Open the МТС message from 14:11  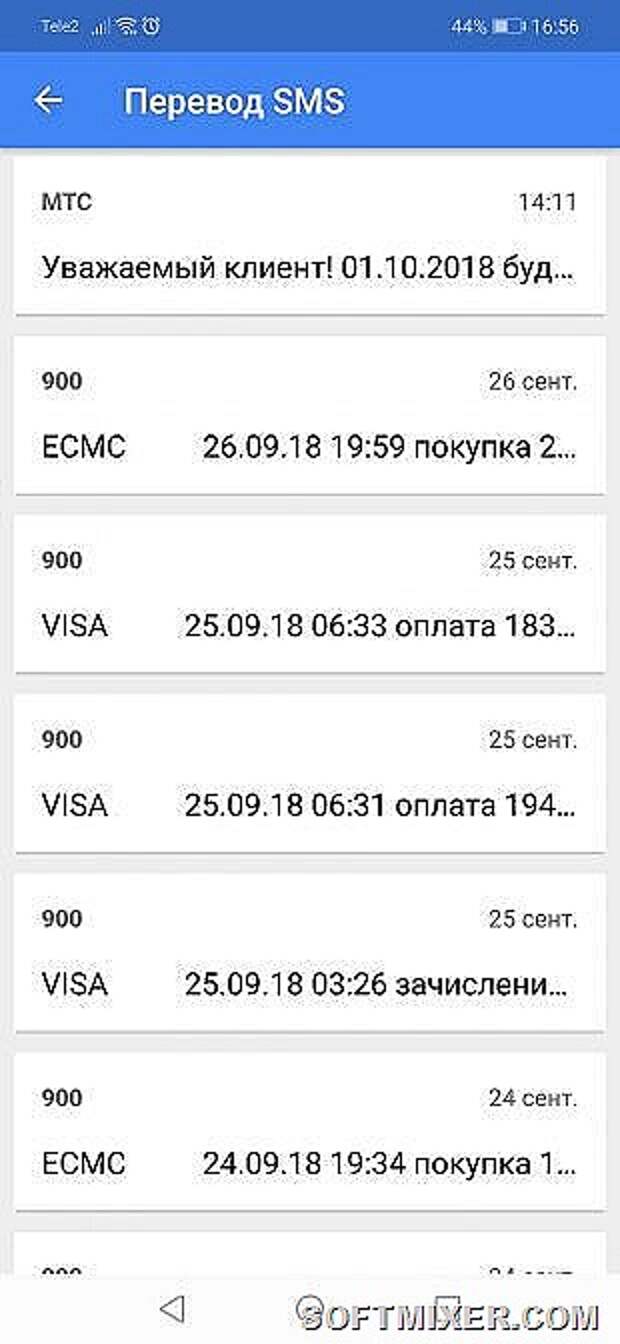pos(310,236)
